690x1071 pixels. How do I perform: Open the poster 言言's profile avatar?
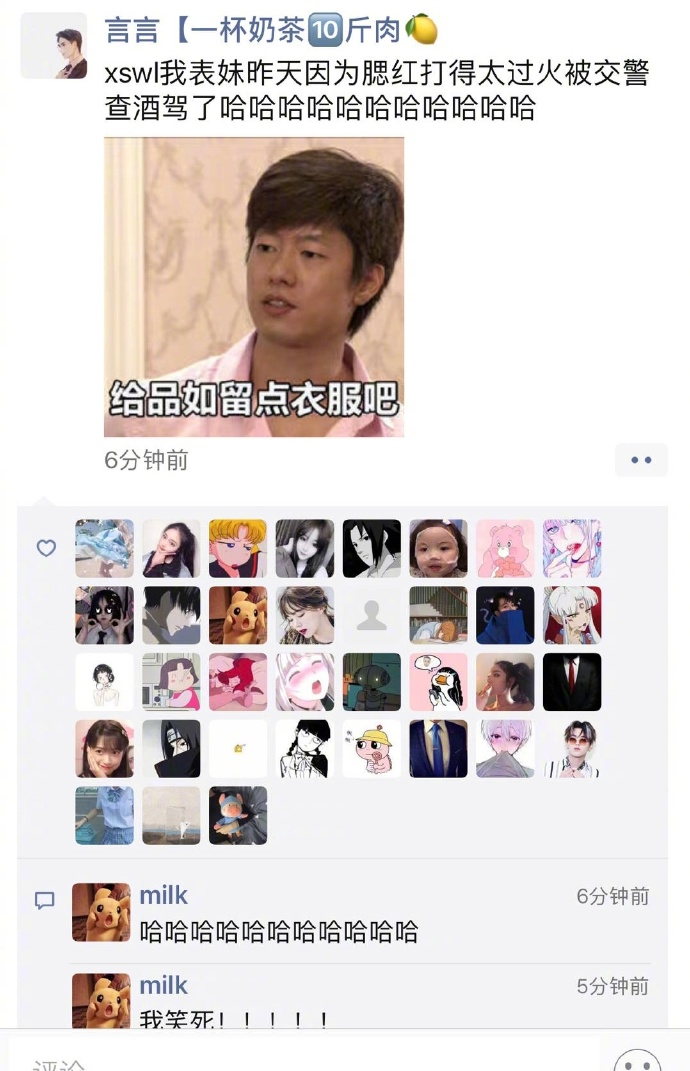[54, 46]
